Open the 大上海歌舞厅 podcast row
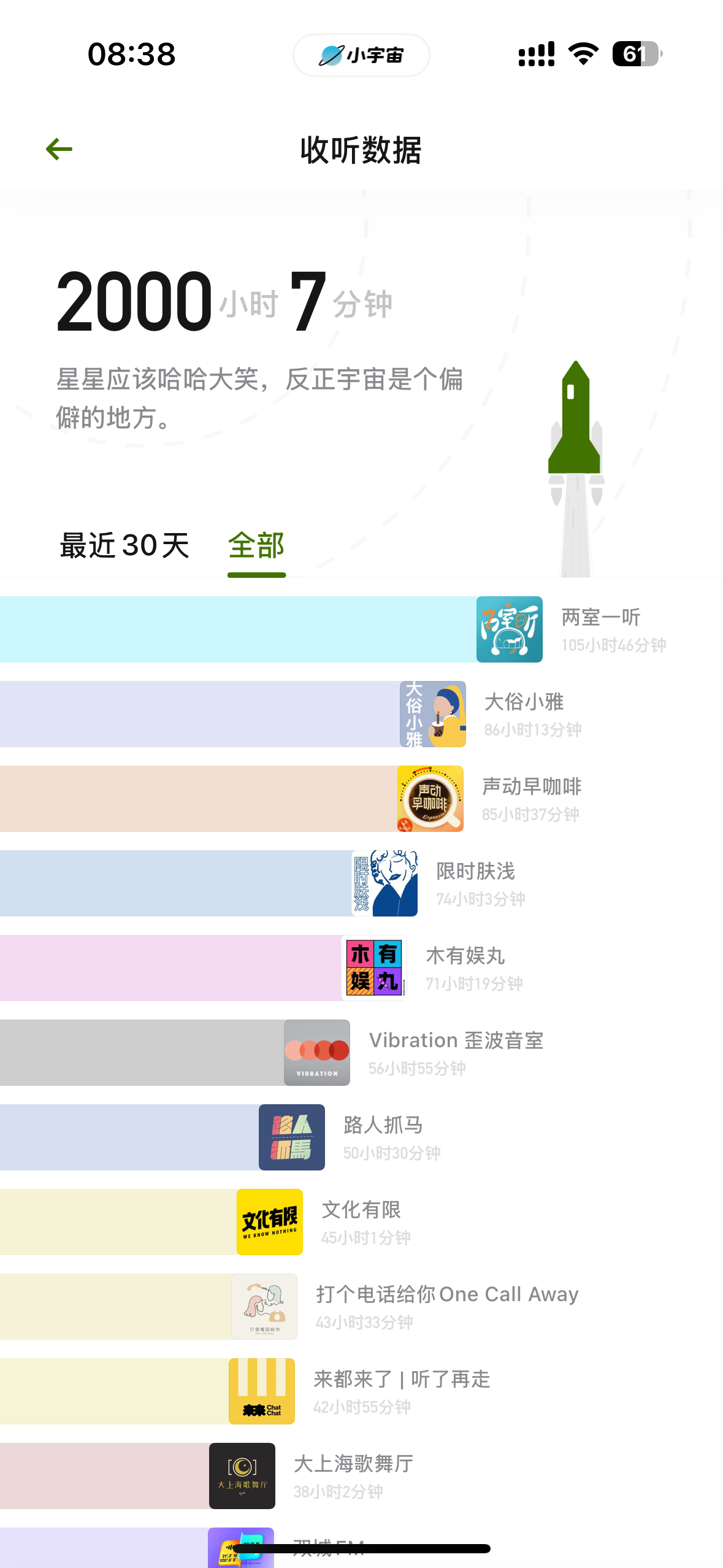 [361, 1476]
